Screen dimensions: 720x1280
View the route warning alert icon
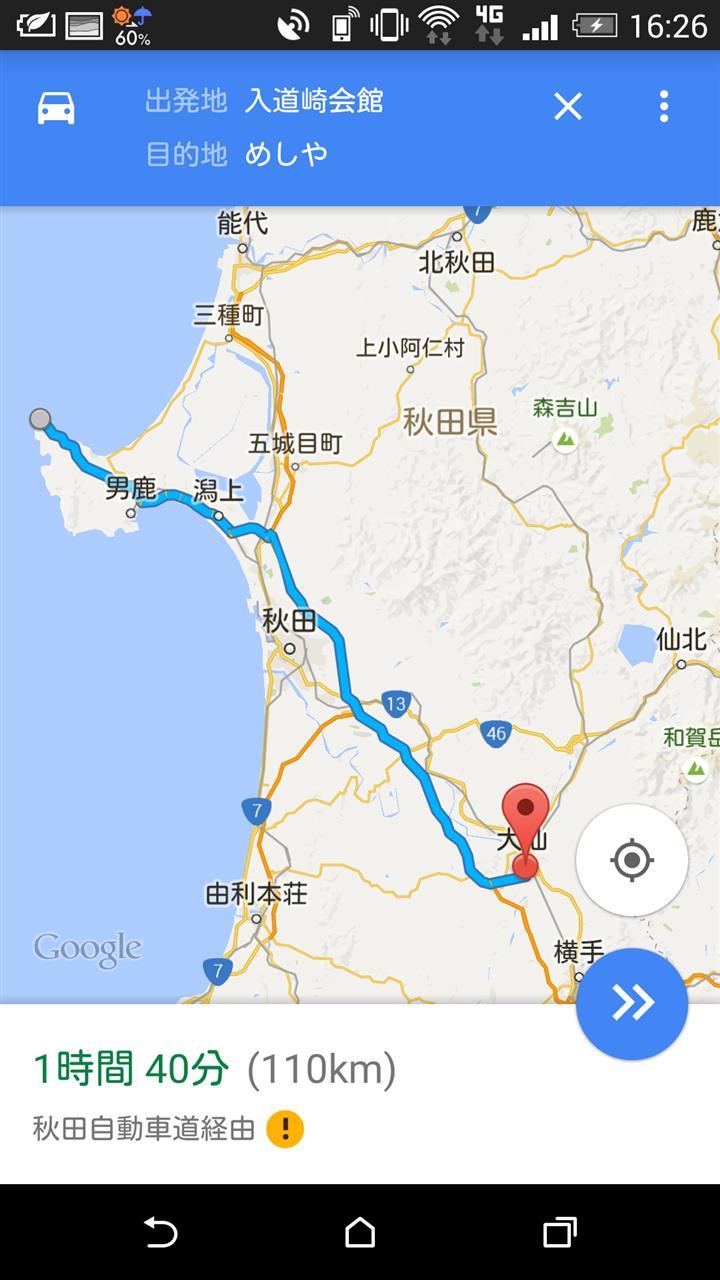(x=285, y=1130)
